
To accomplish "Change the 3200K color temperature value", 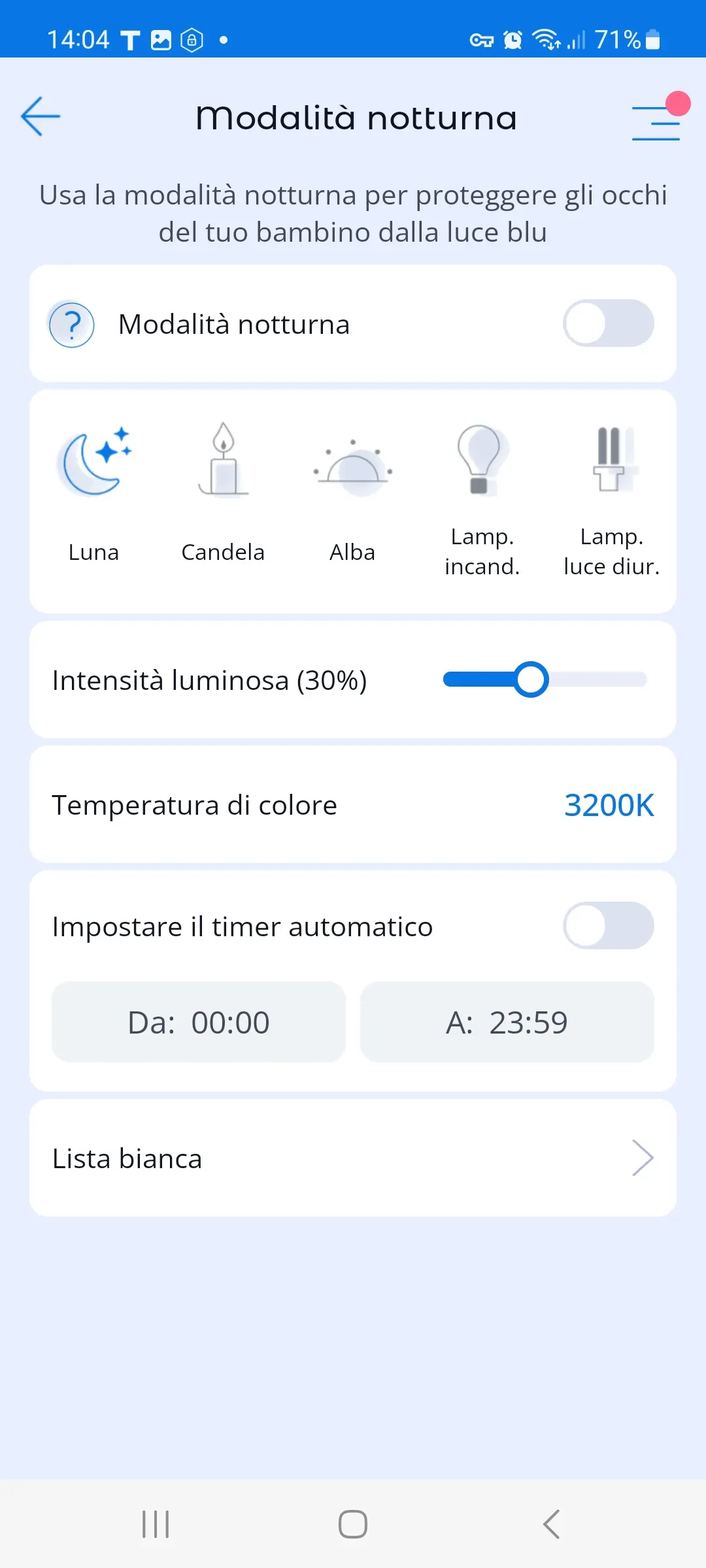I will [x=609, y=806].
